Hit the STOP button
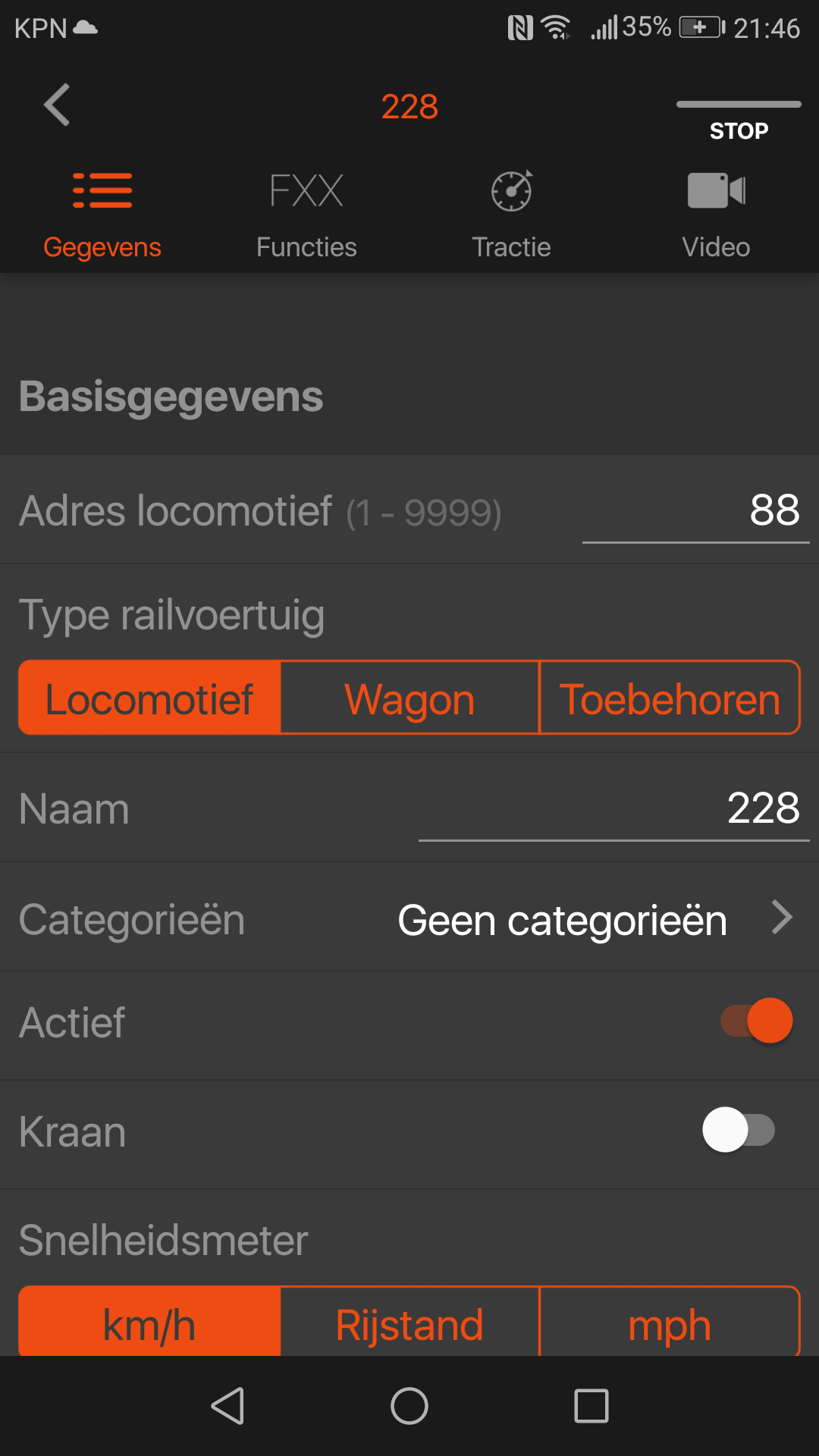The image size is (819, 1456). coord(739,121)
